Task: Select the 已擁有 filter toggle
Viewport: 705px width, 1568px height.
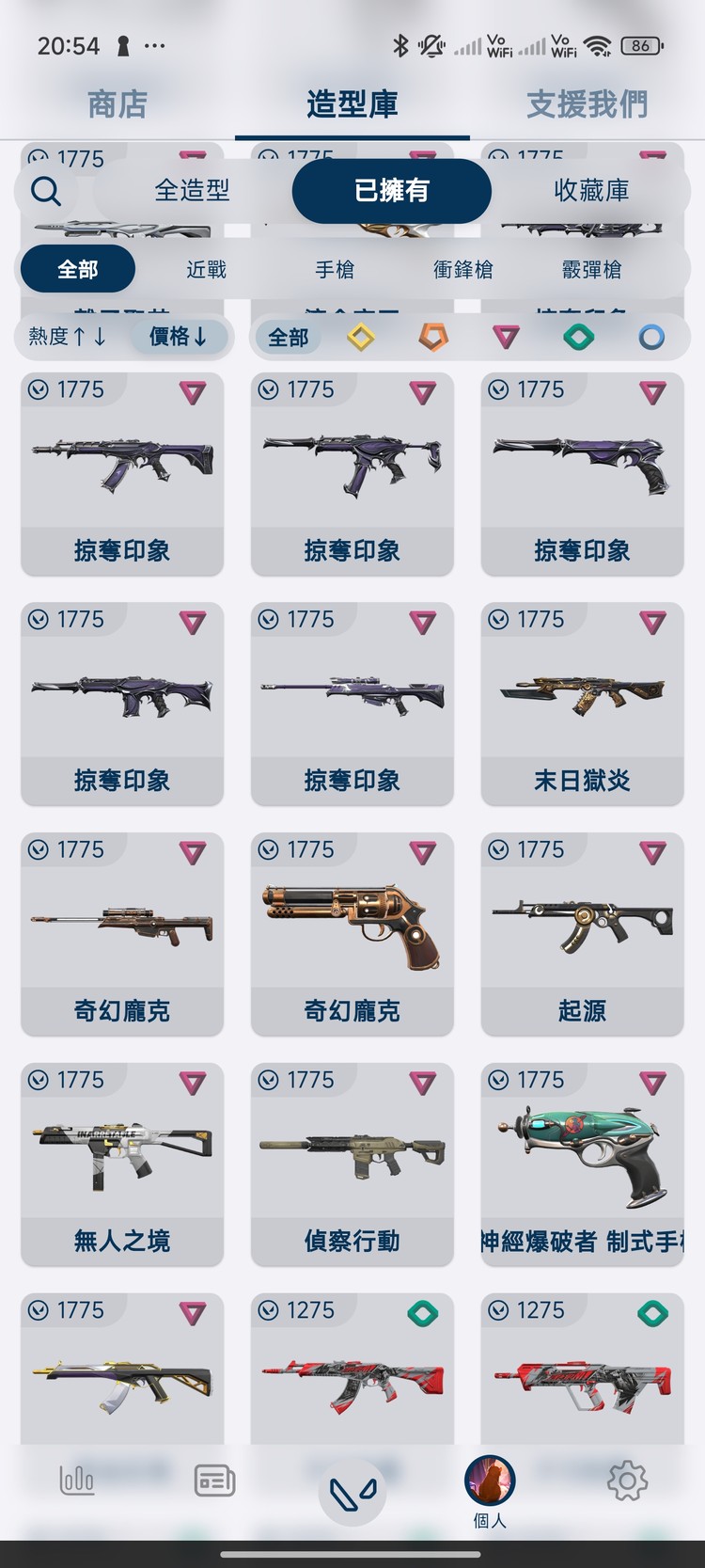Action: 392,191
